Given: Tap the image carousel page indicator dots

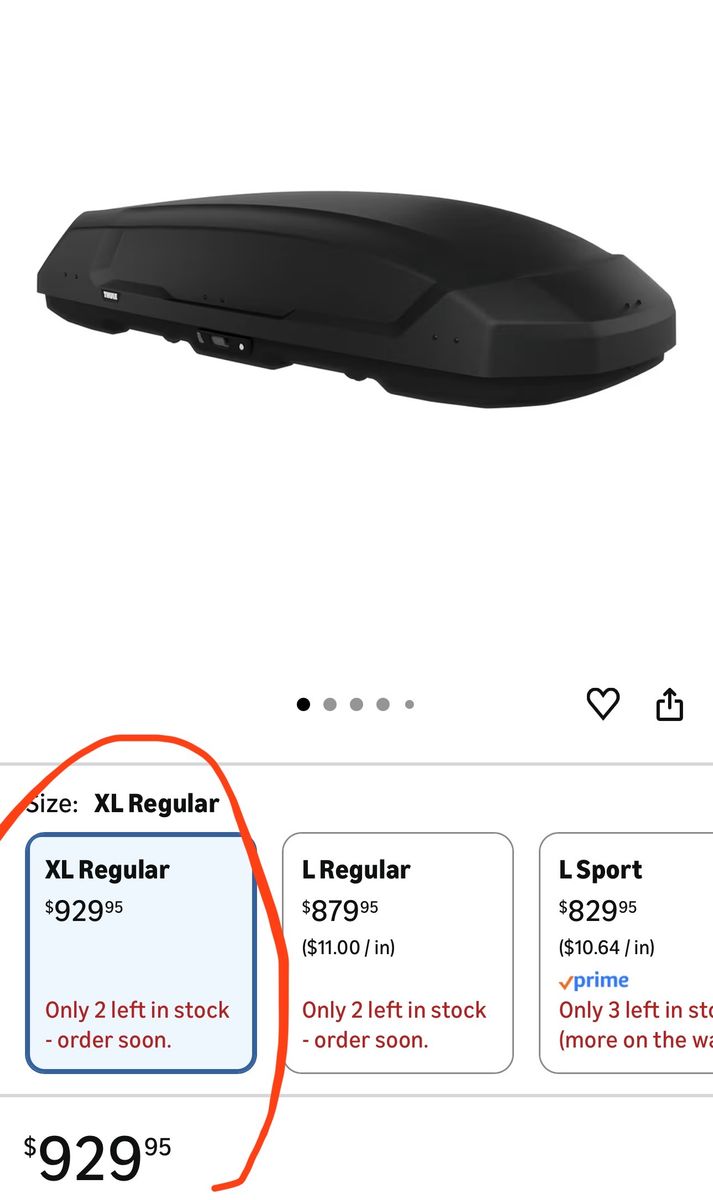Looking at the screenshot, I should pos(356,704).
